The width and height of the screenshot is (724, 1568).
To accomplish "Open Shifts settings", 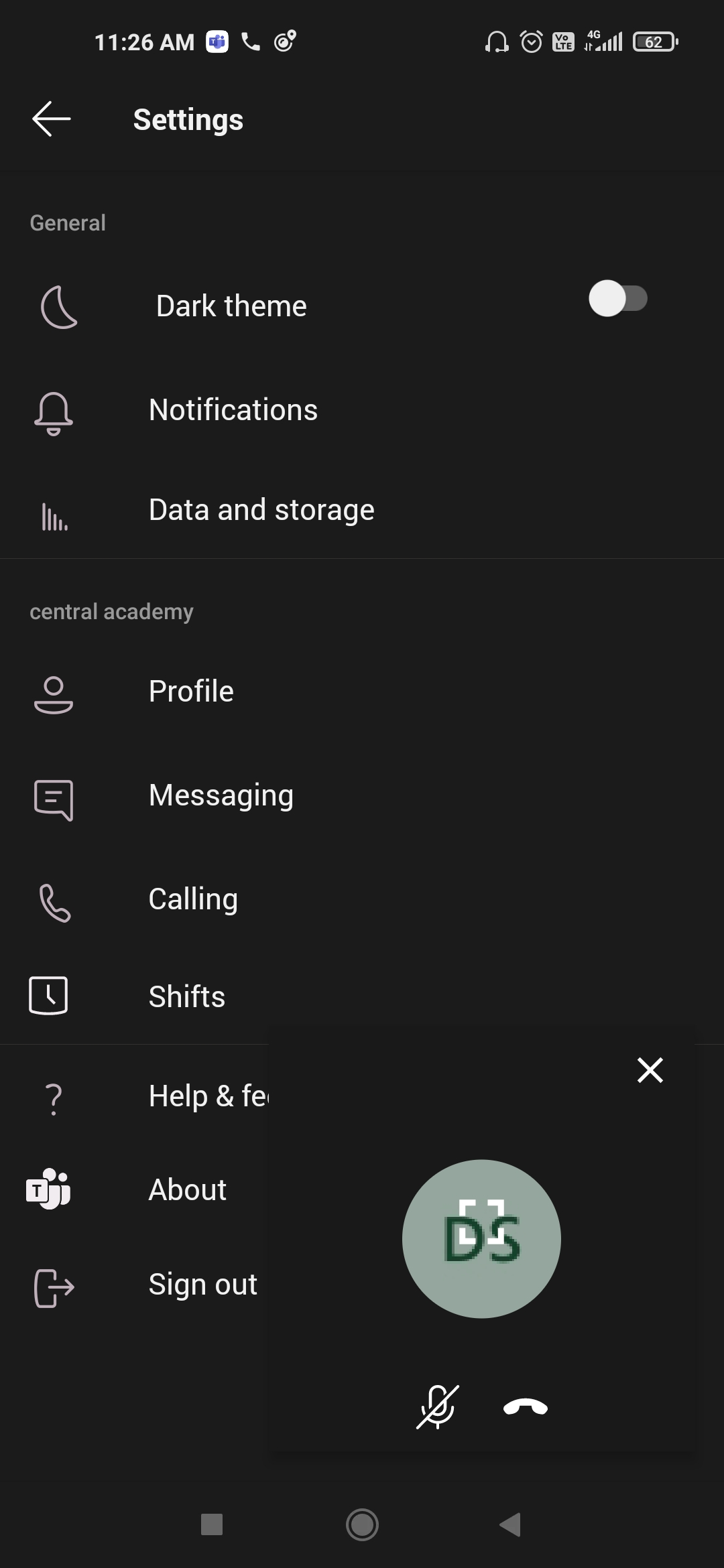I will tap(186, 996).
